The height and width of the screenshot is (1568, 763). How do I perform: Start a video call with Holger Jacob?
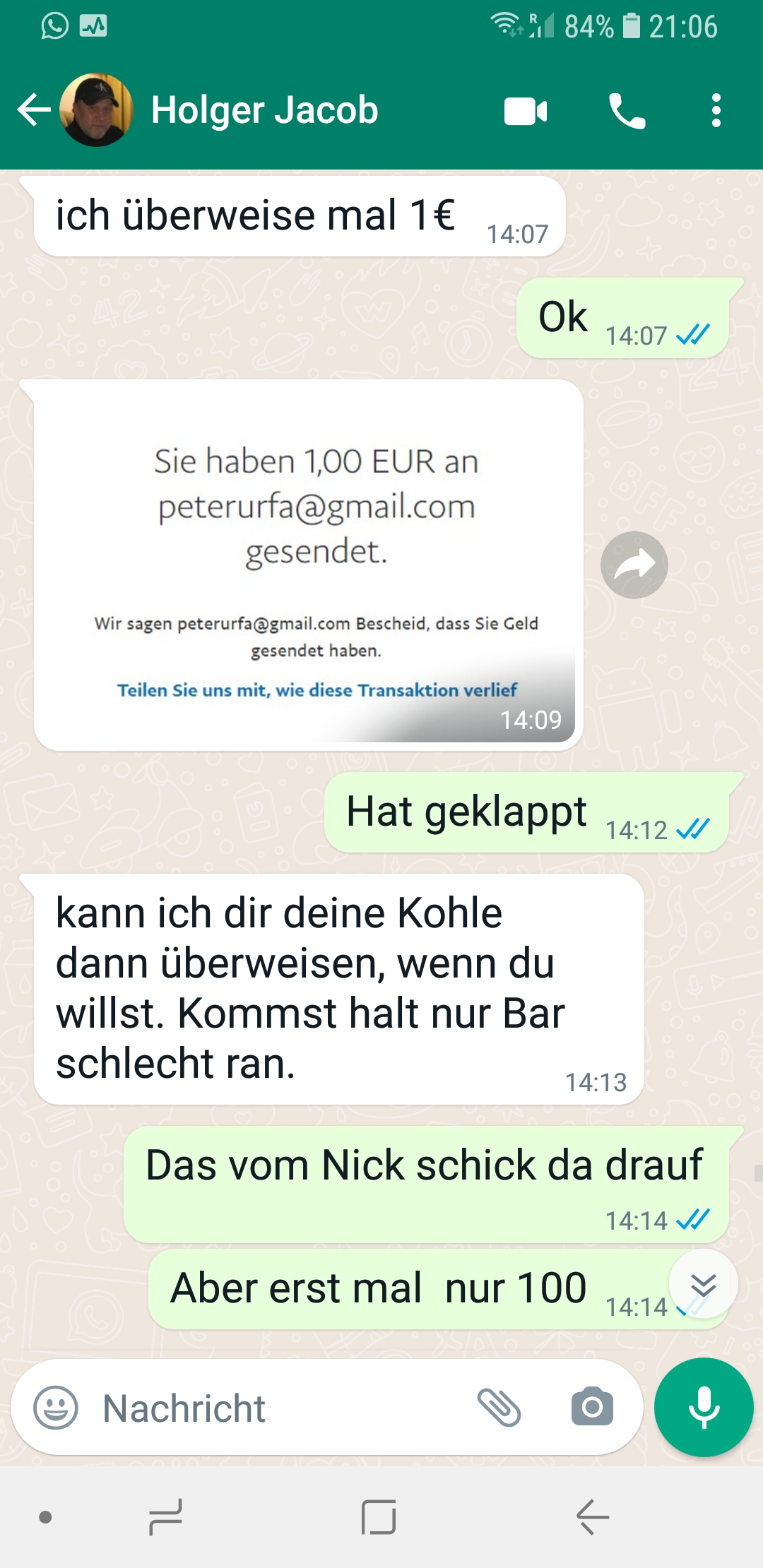525,111
